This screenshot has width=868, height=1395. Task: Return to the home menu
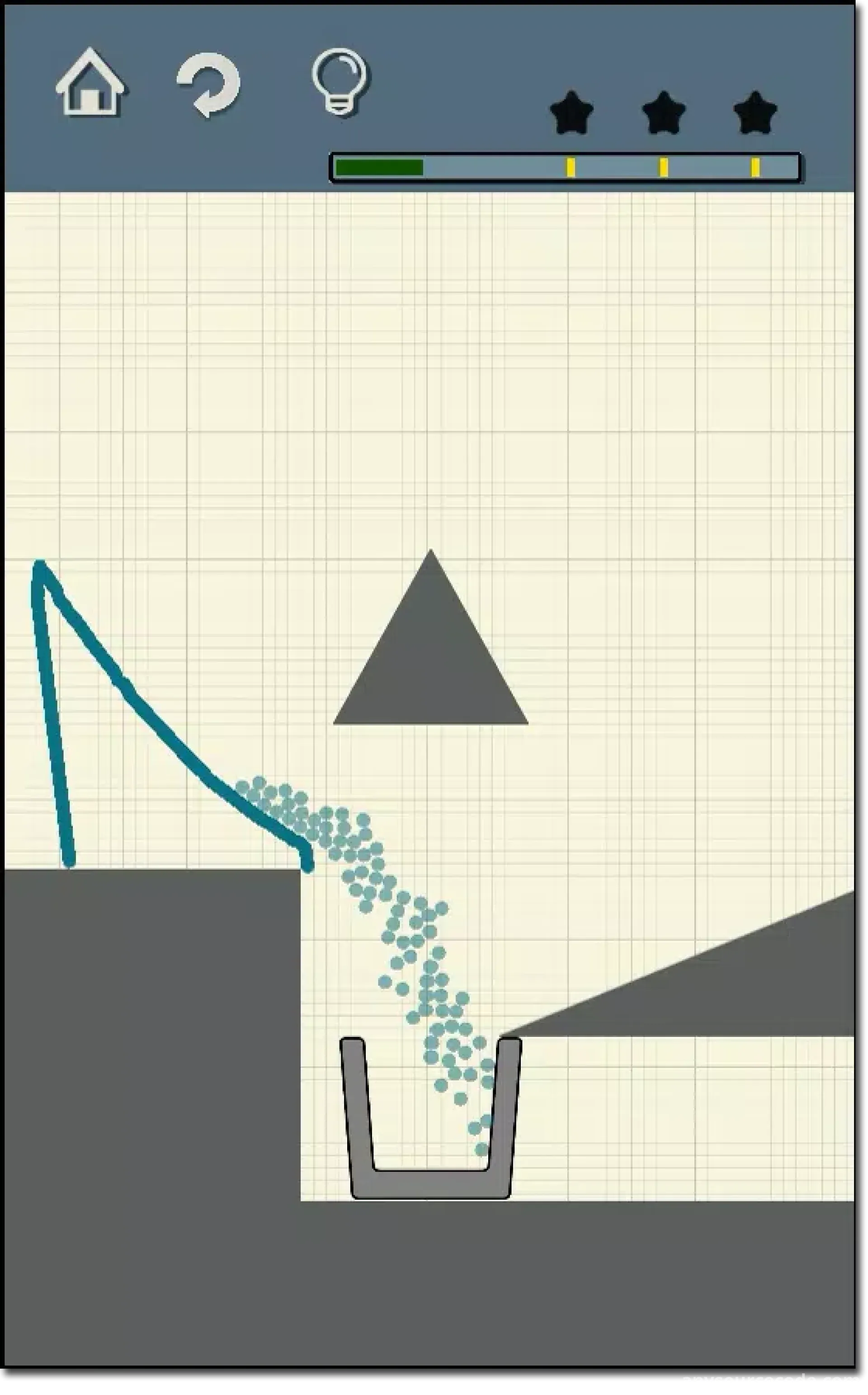pyautogui.click(x=90, y=83)
